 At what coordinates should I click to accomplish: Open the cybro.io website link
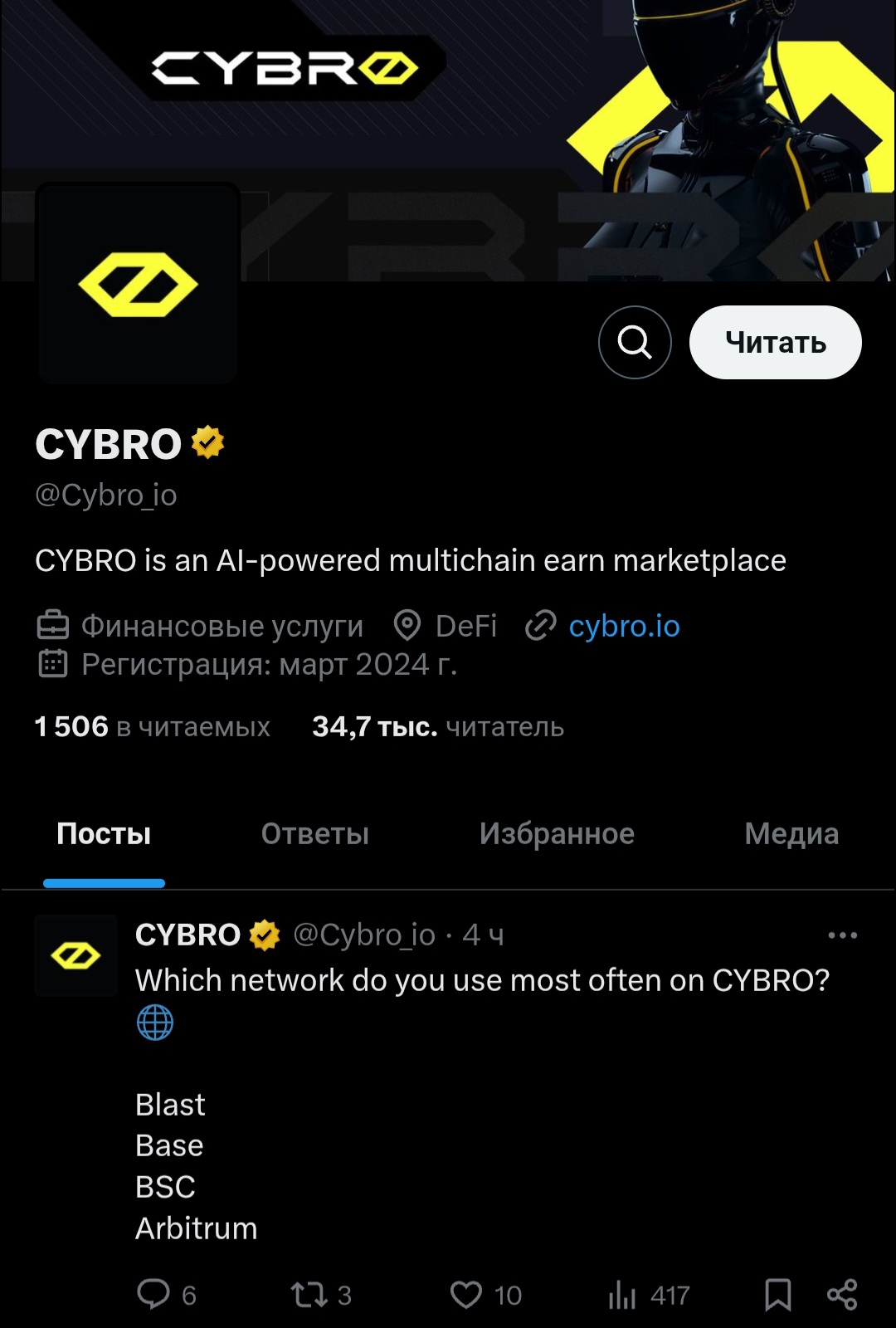[x=623, y=626]
